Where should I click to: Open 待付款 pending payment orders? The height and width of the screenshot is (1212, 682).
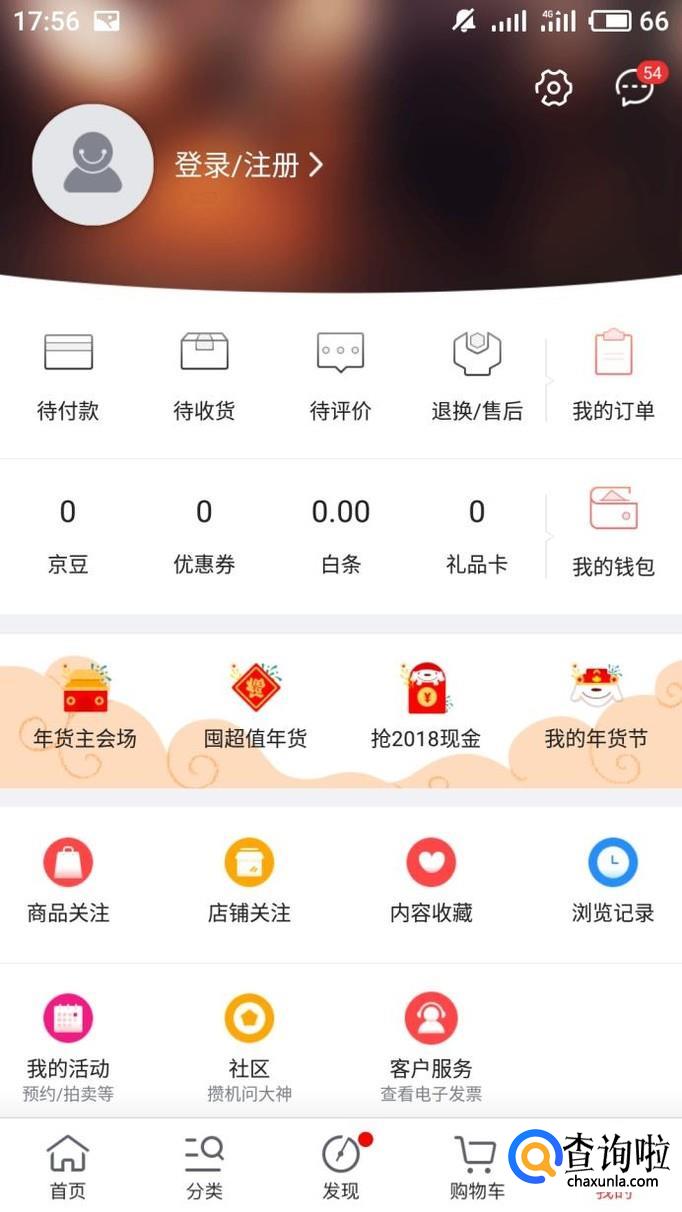[x=68, y=376]
